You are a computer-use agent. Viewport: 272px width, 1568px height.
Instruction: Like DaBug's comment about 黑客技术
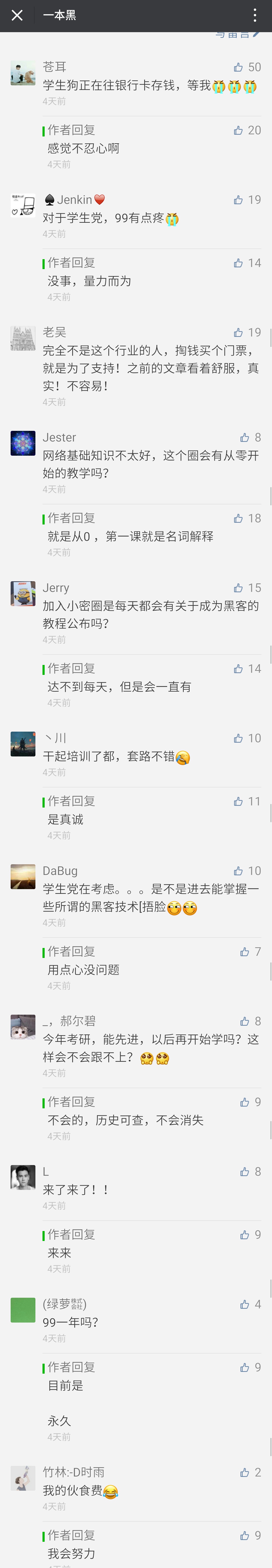(239, 871)
